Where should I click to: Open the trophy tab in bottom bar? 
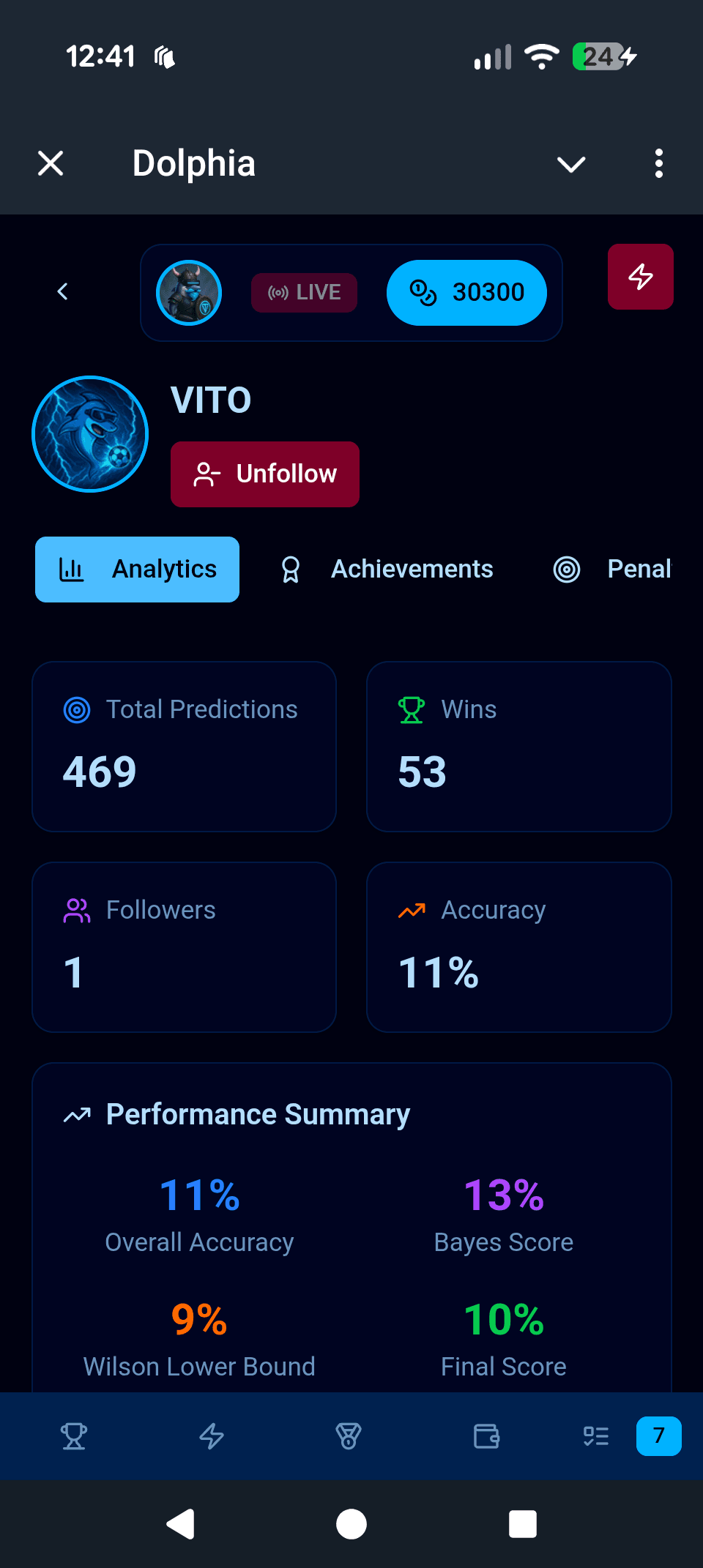tap(74, 1436)
